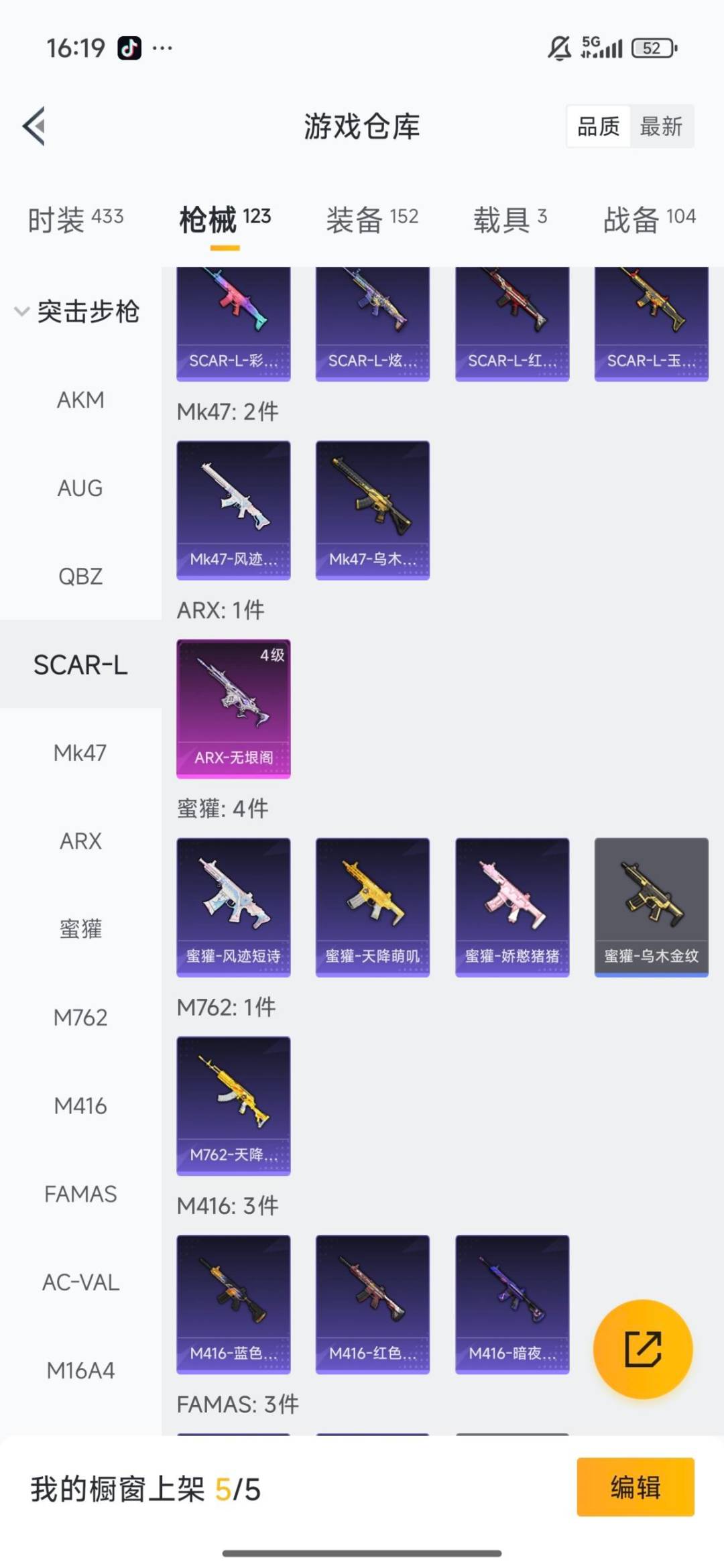The image size is (724, 1568).
Task: Open the M762-天降 skin tile
Action: pyautogui.click(x=233, y=1105)
